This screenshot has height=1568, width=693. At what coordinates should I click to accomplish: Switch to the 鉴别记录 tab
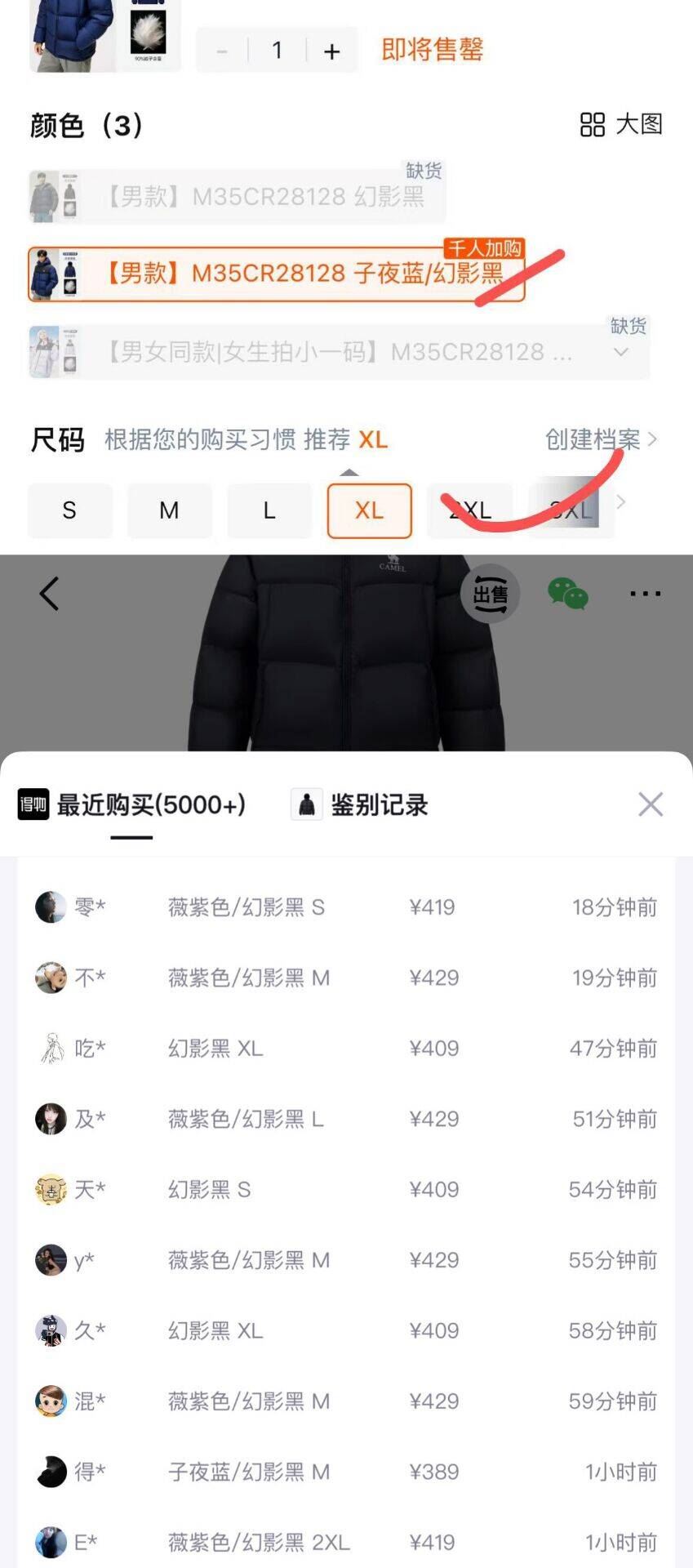click(360, 804)
